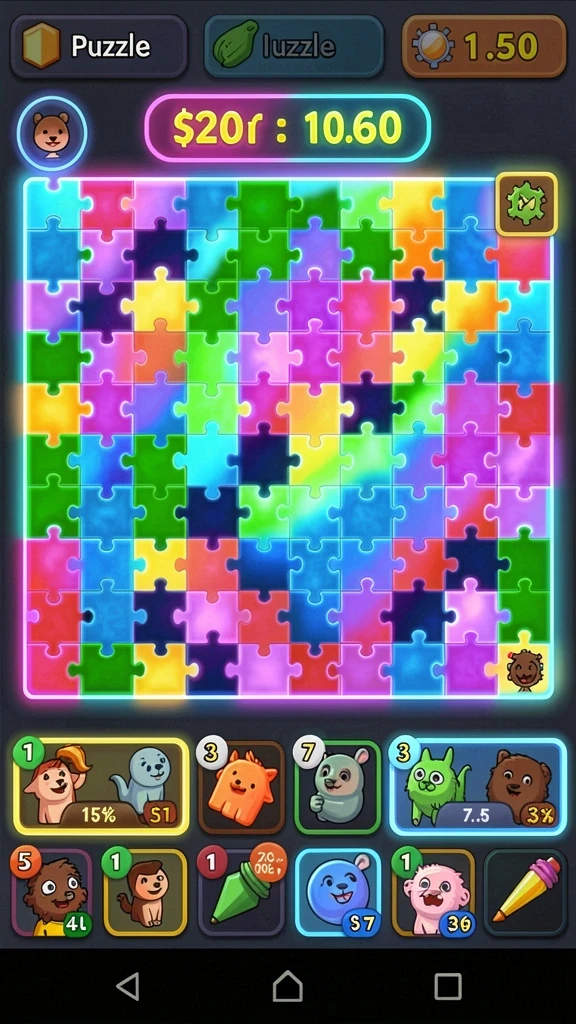This screenshot has height=1024, width=576.
Task: Go back with the system back button
Action: pos(128,985)
